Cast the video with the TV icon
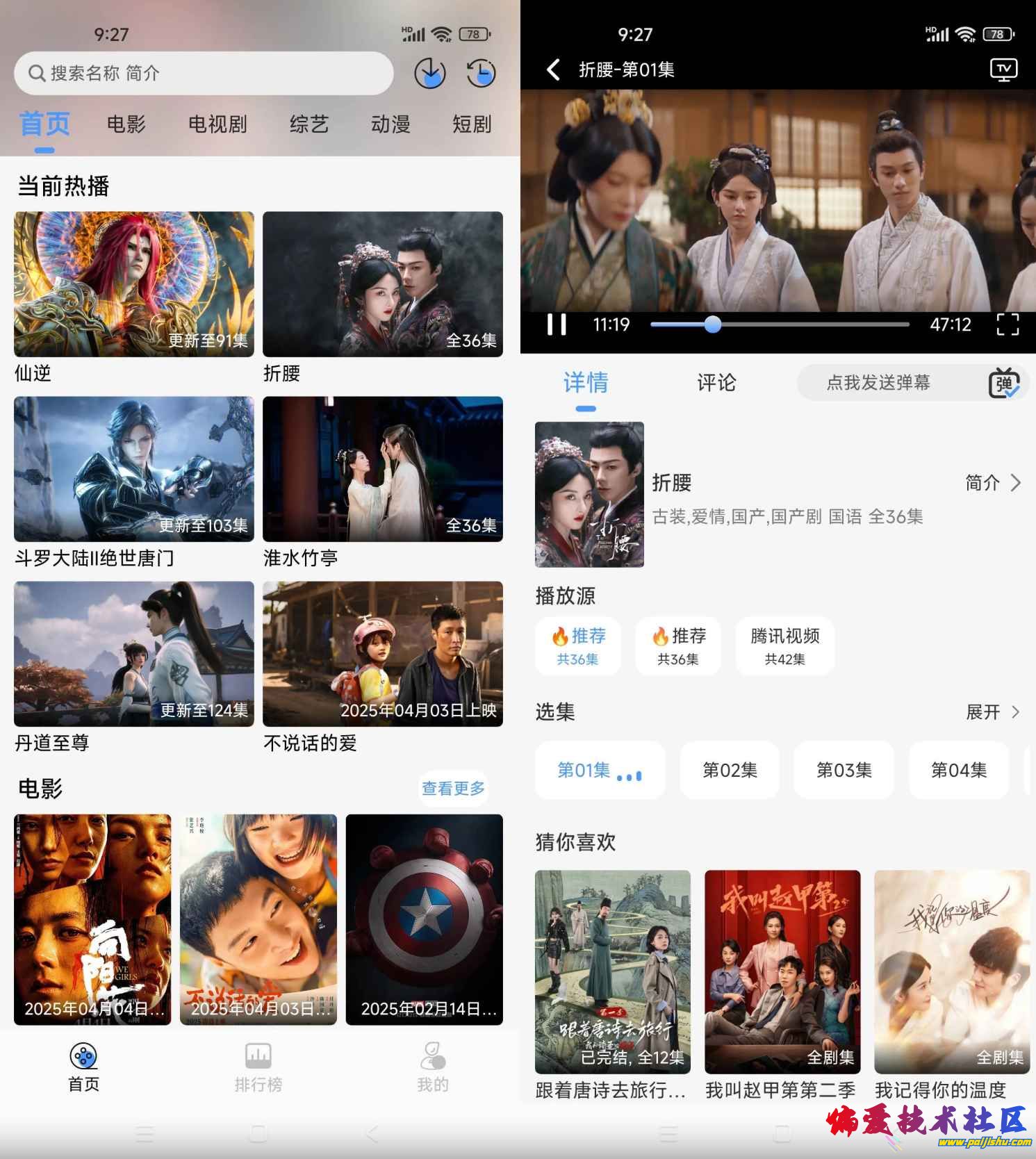 [x=1003, y=69]
